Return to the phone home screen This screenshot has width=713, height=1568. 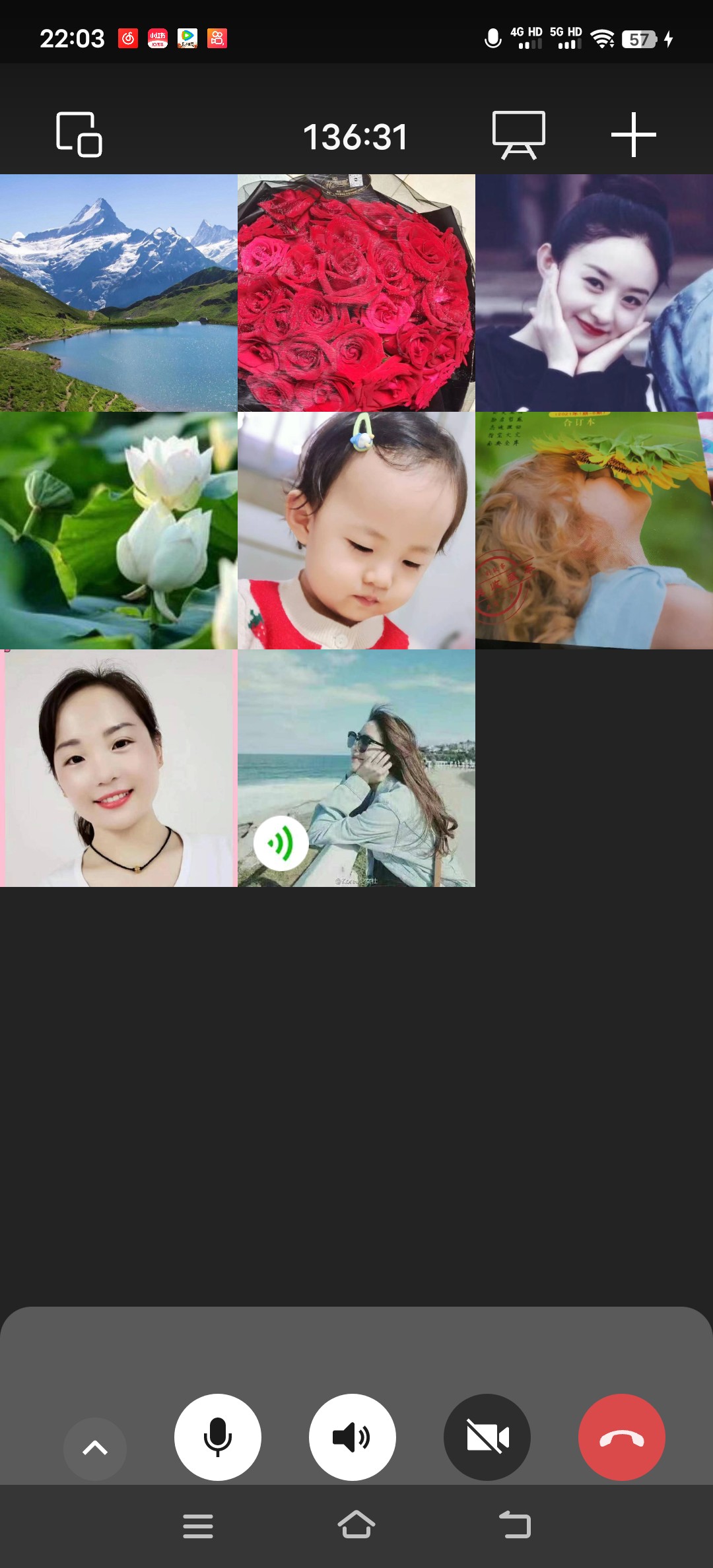point(356,1525)
